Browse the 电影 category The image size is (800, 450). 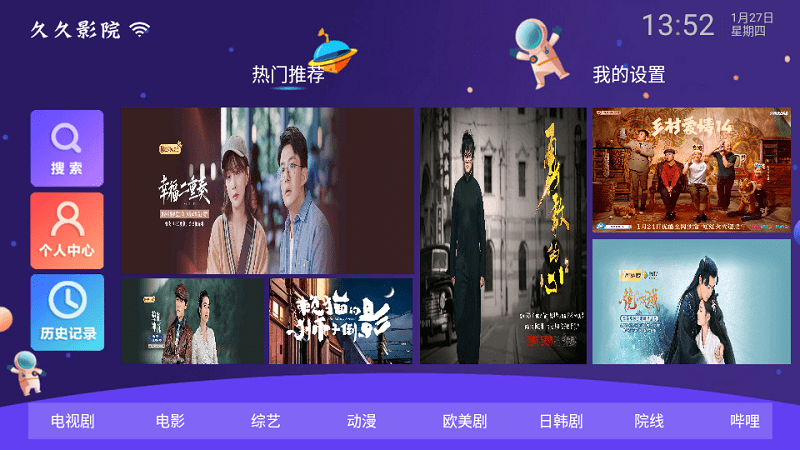coord(170,421)
